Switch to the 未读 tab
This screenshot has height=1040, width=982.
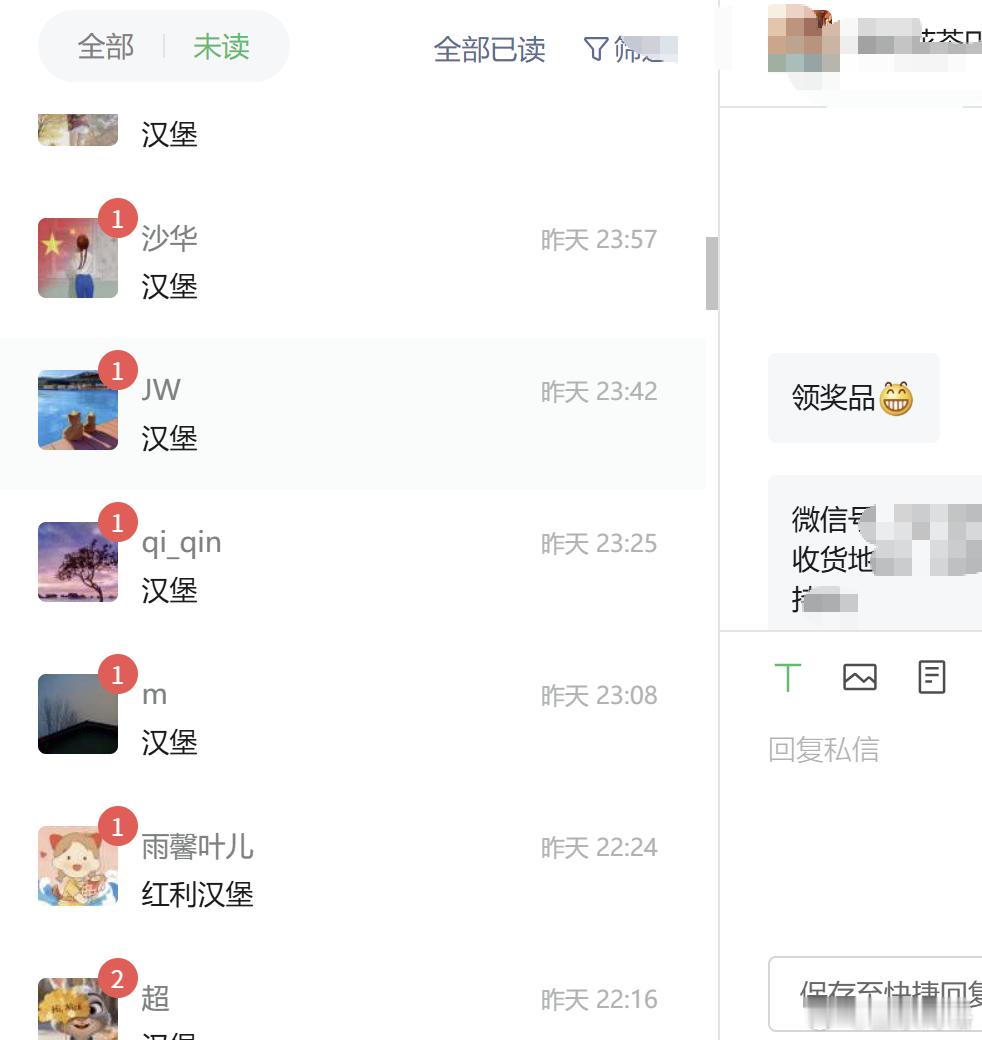(x=222, y=47)
